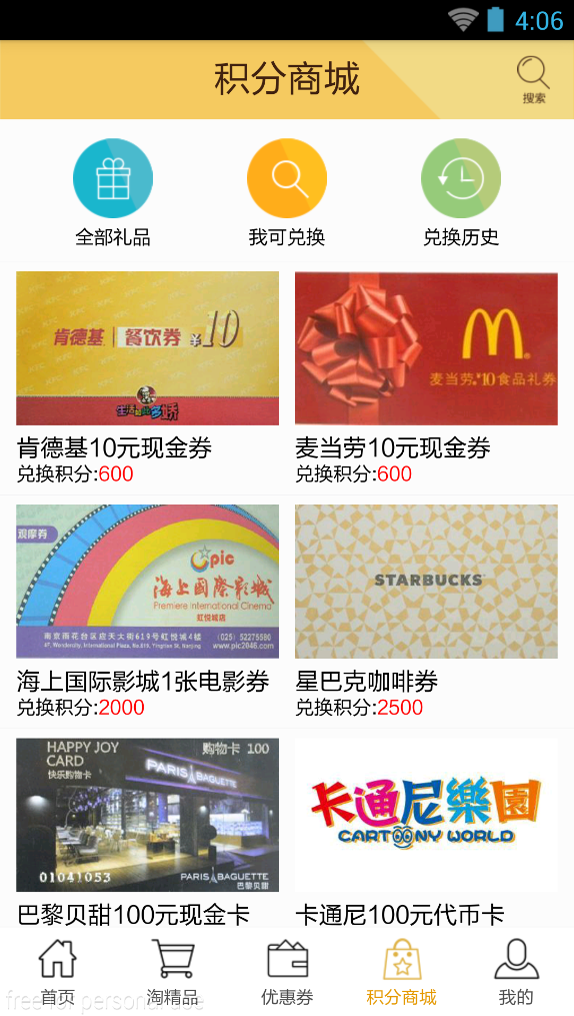
Task: Switch to the 淘精品 tab
Action: point(172,972)
